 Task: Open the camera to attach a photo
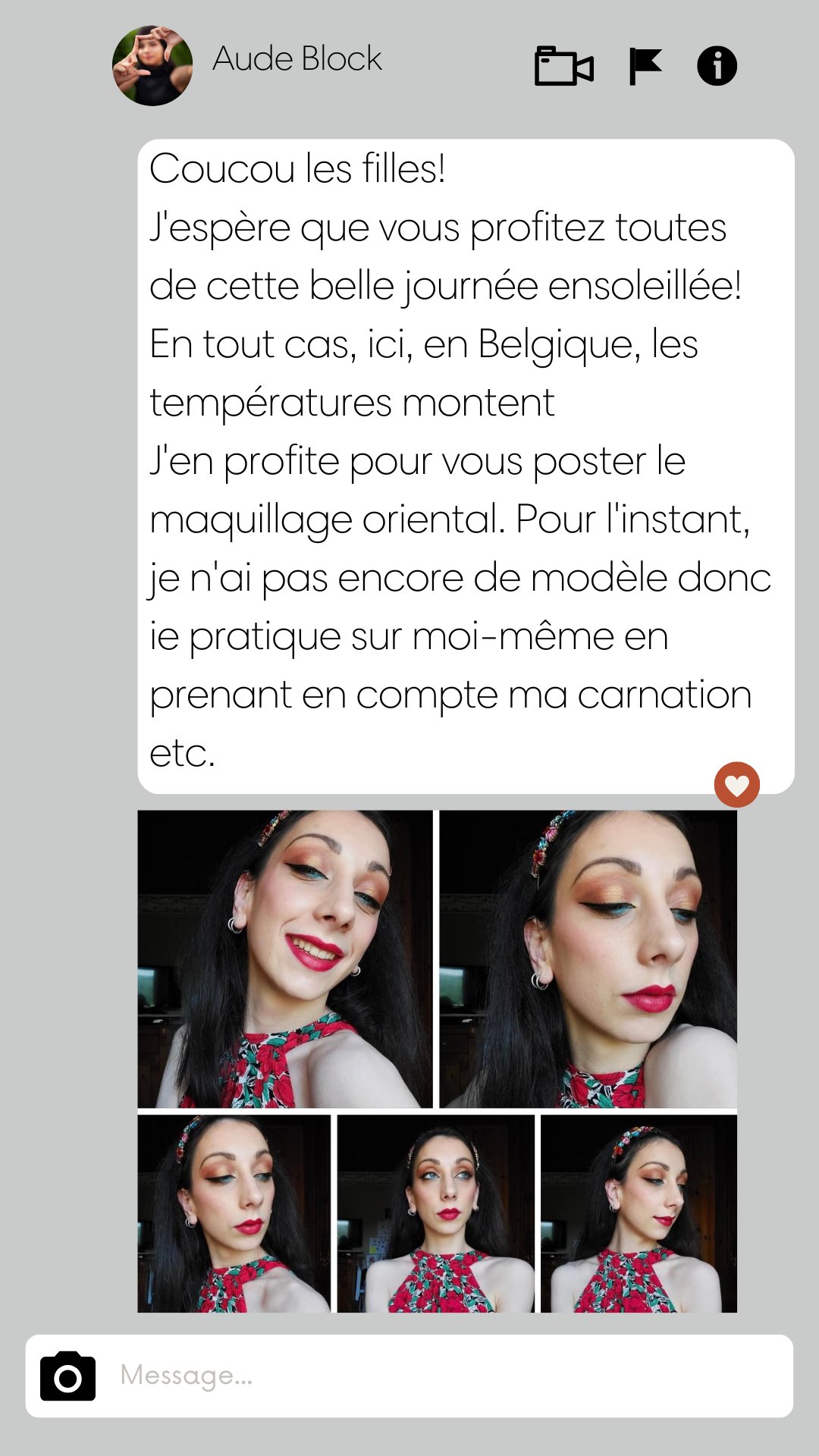click(68, 1376)
